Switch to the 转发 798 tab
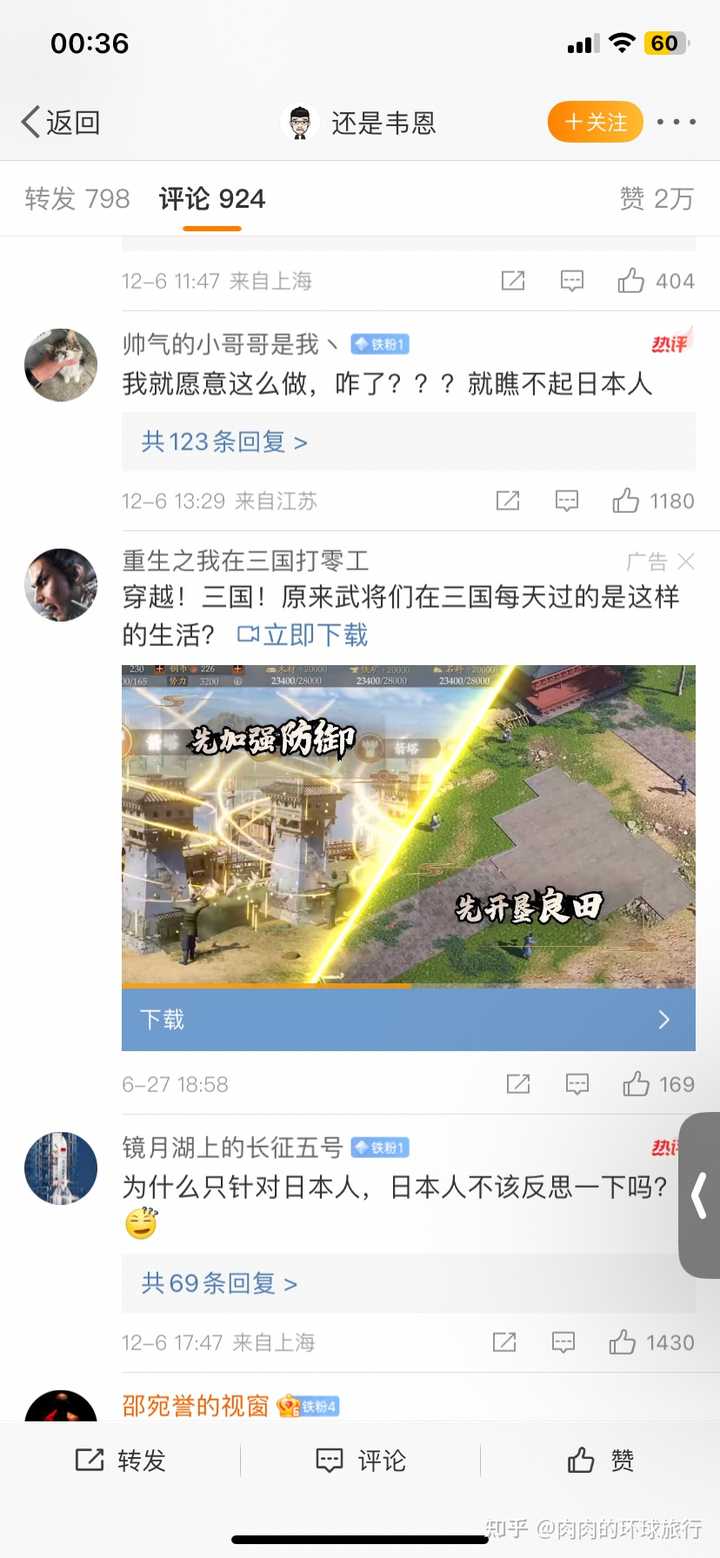The width and height of the screenshot is (720, 1558). click(77, 199)
